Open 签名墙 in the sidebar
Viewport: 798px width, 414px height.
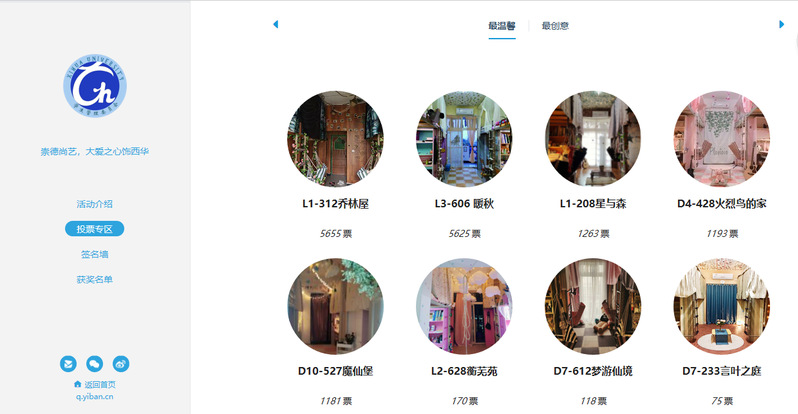click(95, 254)
